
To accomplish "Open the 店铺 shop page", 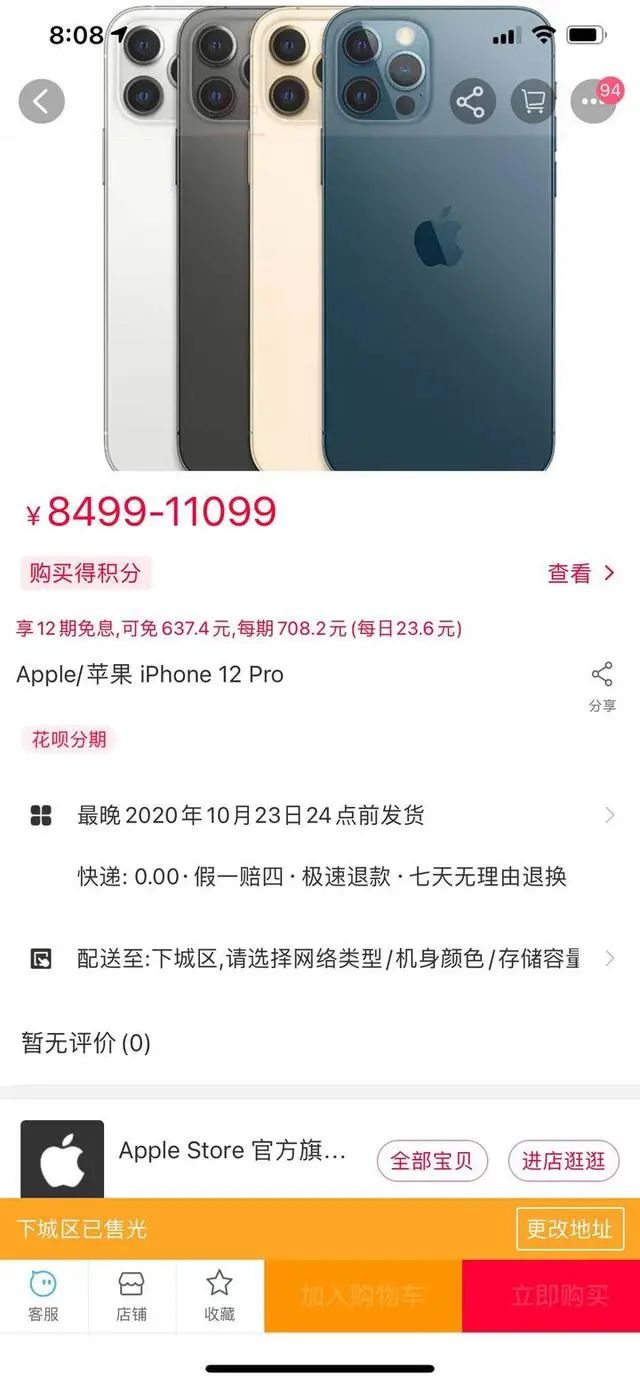I will 132,1296.
